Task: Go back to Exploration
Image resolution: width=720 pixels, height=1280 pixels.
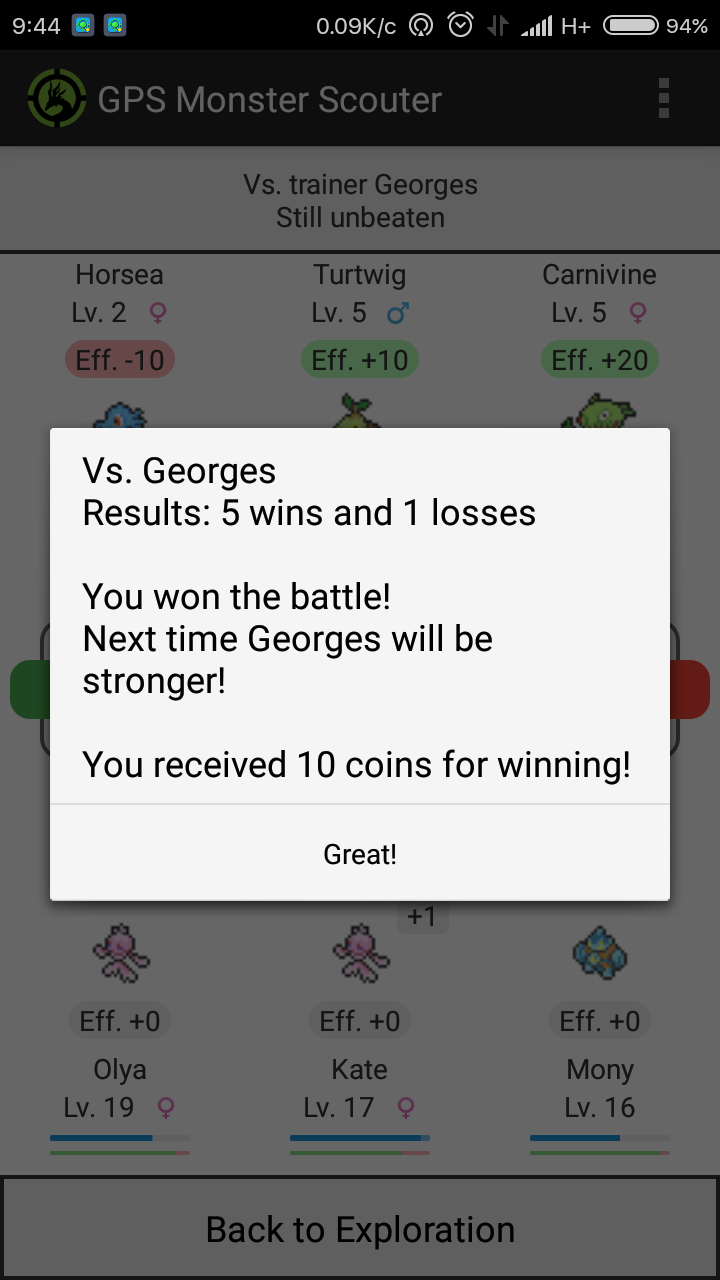Action: [x=360, y=1229]
